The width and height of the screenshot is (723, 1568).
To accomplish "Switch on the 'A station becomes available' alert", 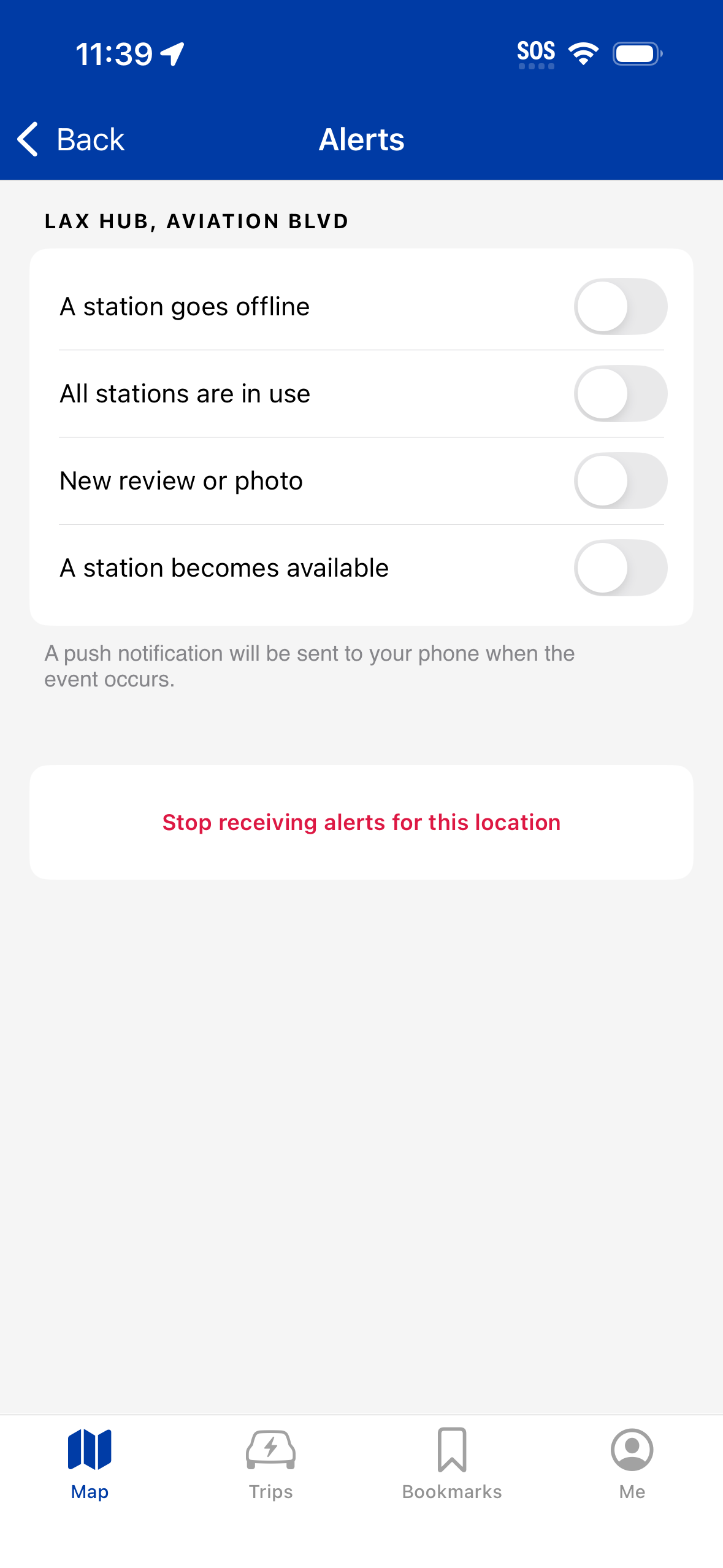I will click(x=620, y=568).
